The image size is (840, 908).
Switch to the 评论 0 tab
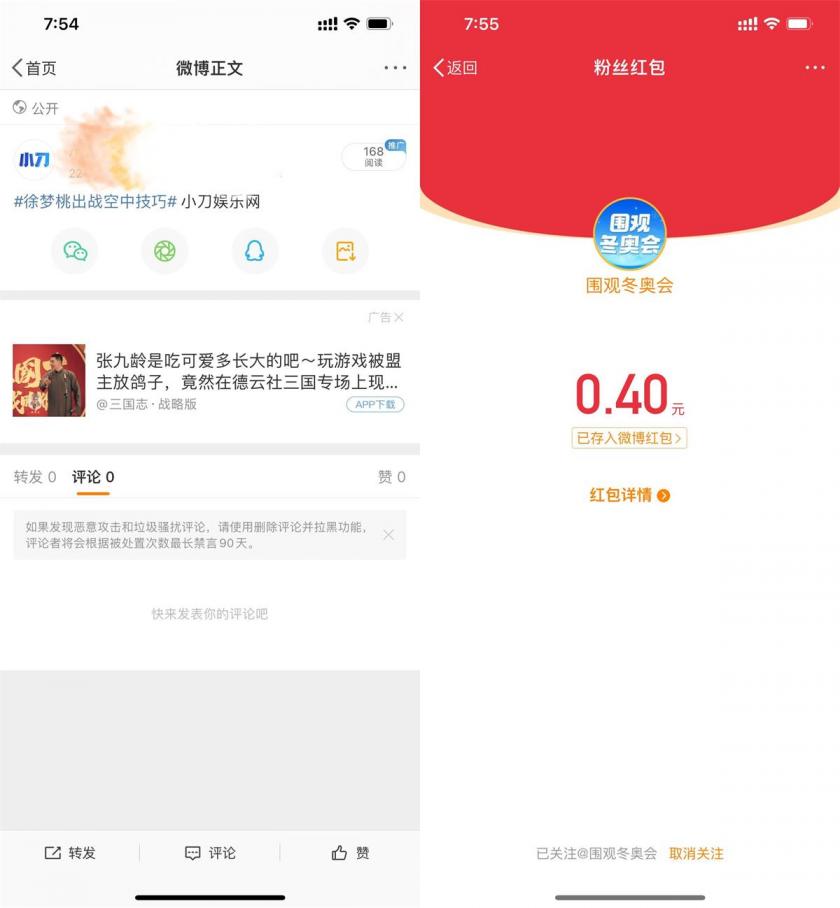coord(94,478)
